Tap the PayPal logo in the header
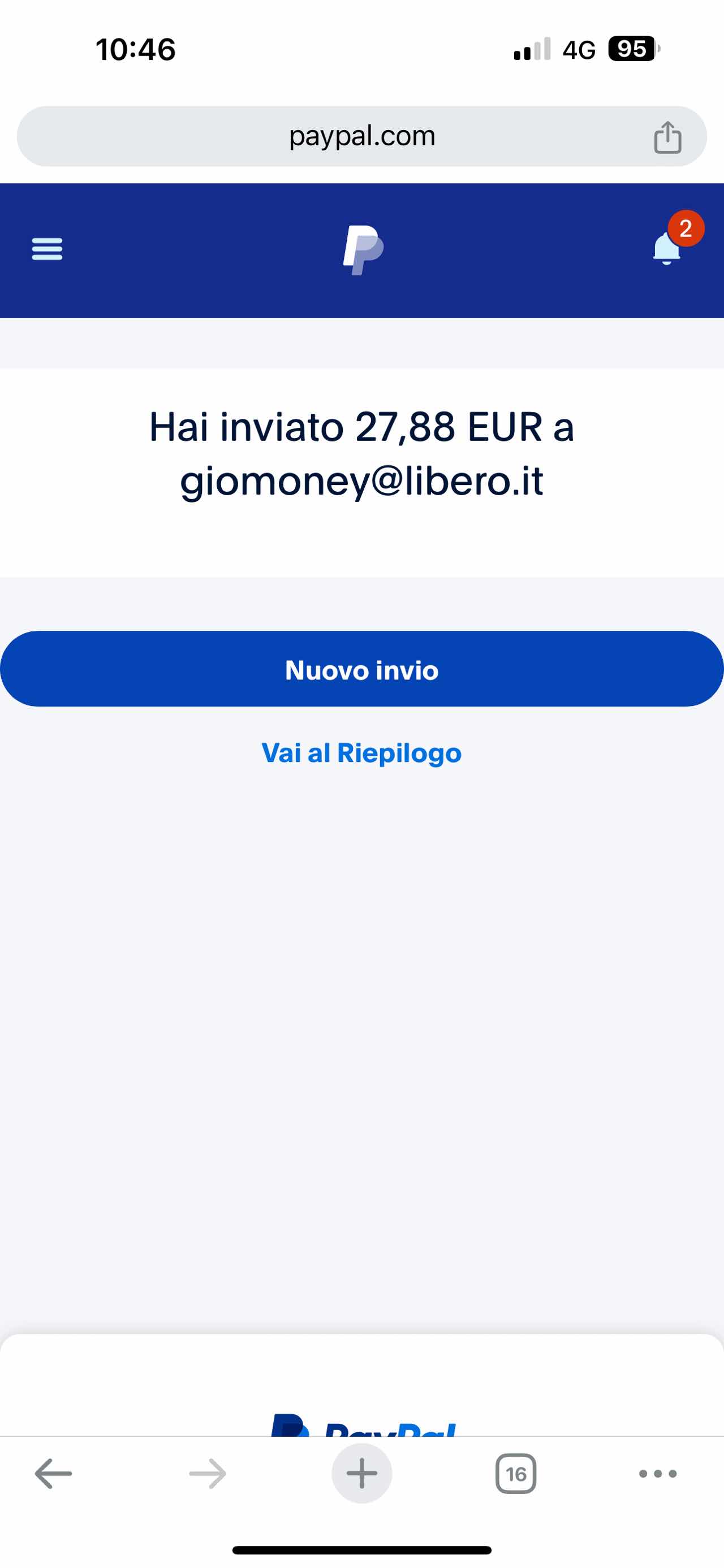This screenshot has height=1568, width=724. click(363, 250)
